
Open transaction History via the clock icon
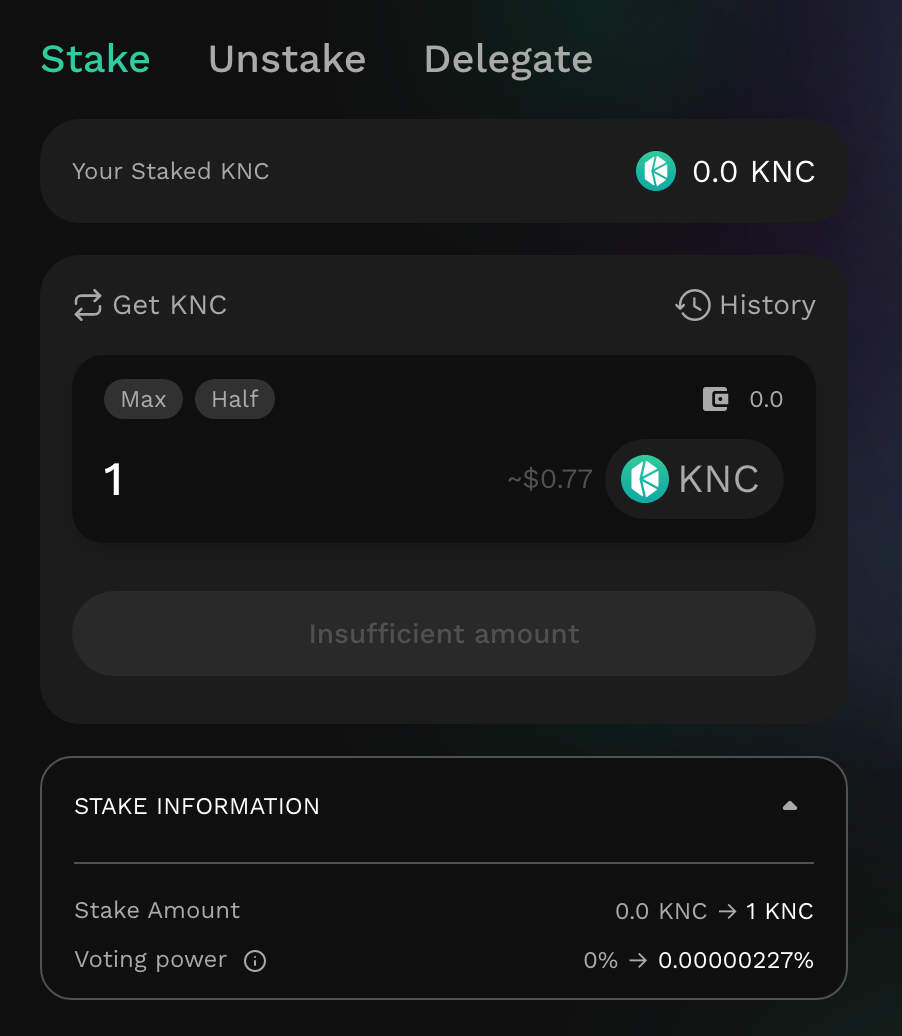tap(693, 305)
